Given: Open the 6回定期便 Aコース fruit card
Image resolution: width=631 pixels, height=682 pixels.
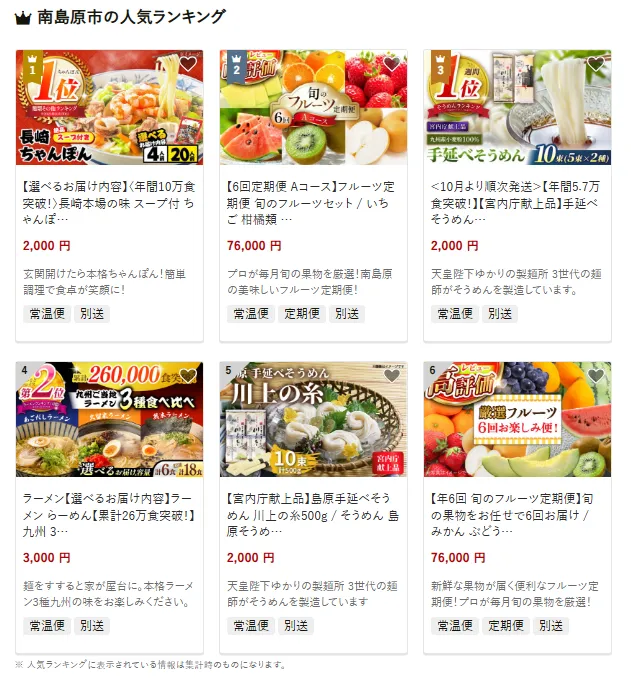Looking at the screenshot, I should (x=313, y=199).
